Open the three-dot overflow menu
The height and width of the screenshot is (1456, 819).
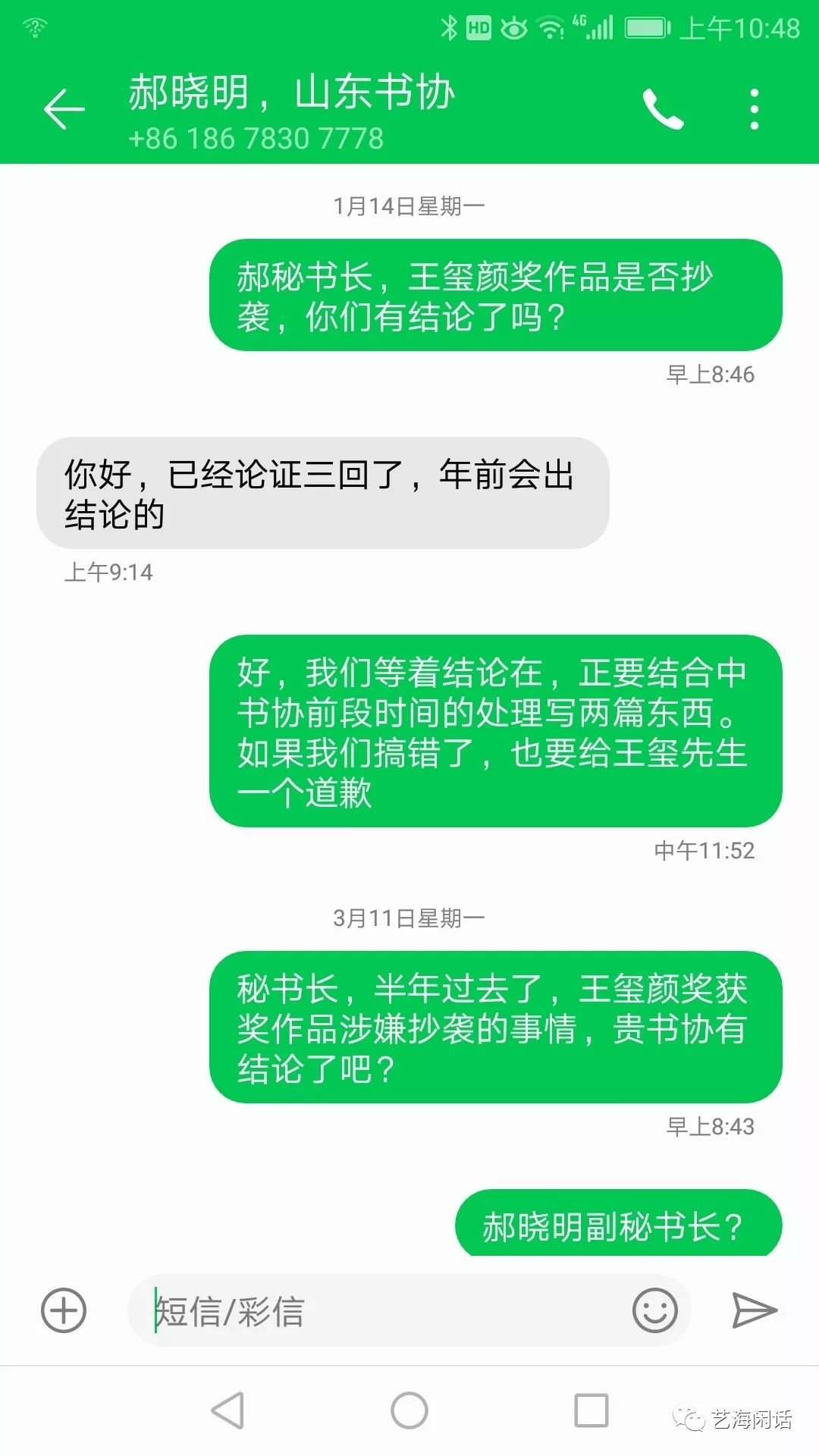[x=754, y=110]
